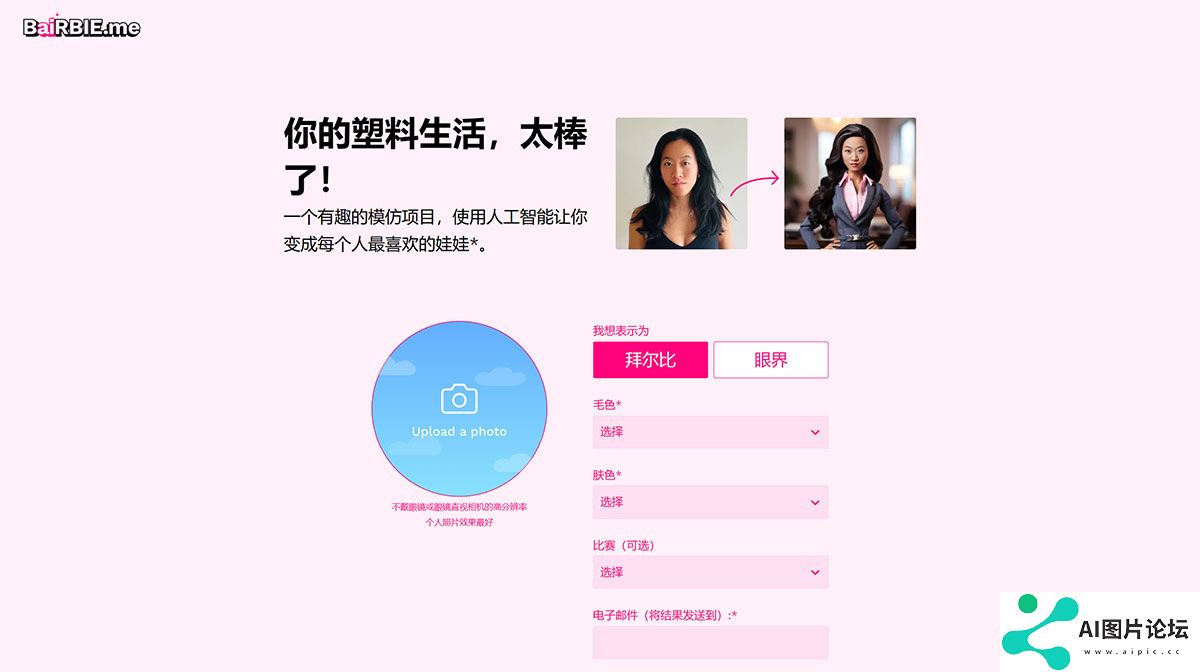The width and height of the screenshot is (1200, 672).
Task: Tap the Upload a photo circle
Action: [x=459, y=409]
